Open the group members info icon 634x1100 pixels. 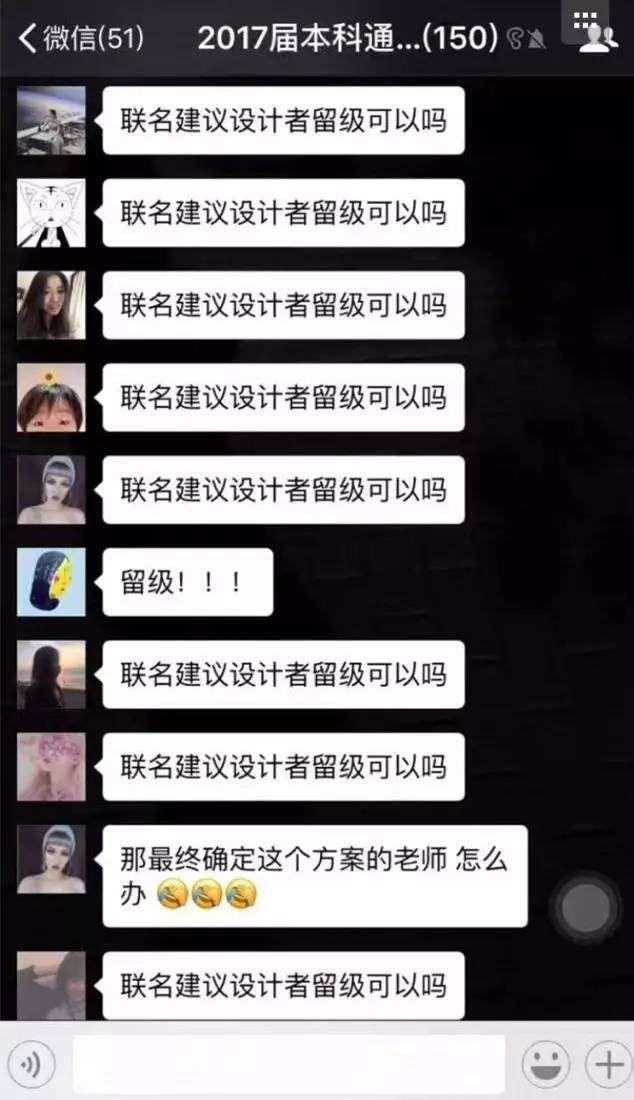pyautogui.click(x=597, y=38)
